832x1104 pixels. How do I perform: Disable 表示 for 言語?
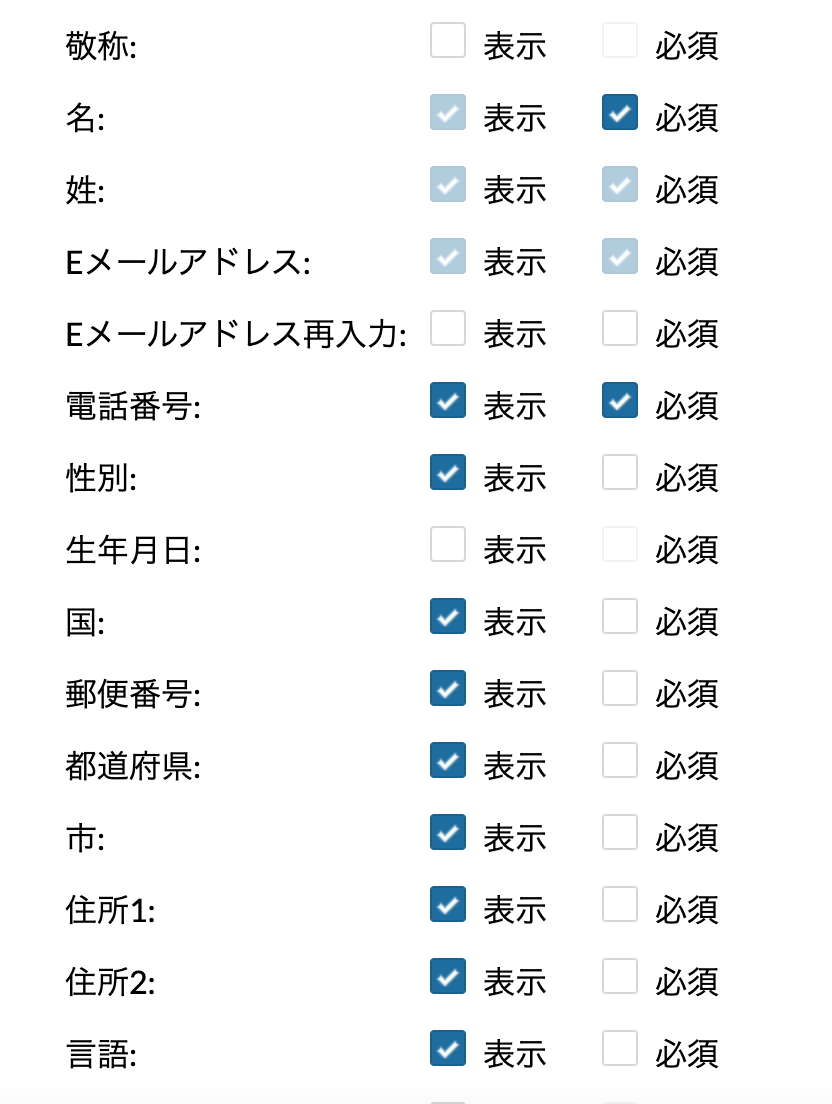coord(448,1049)
